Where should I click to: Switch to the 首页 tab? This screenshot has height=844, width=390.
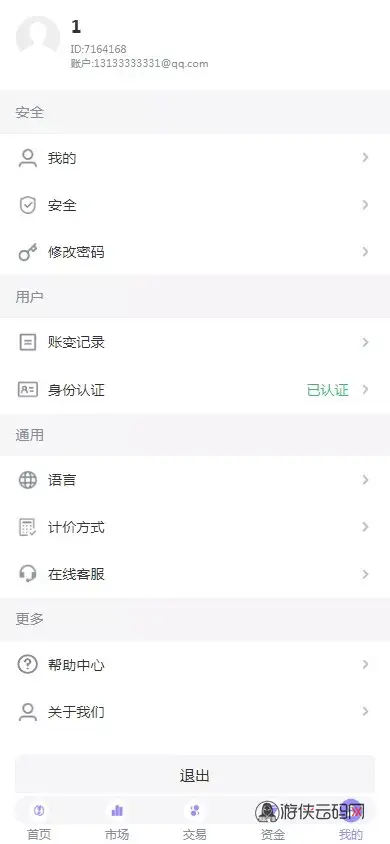point(39,820)
